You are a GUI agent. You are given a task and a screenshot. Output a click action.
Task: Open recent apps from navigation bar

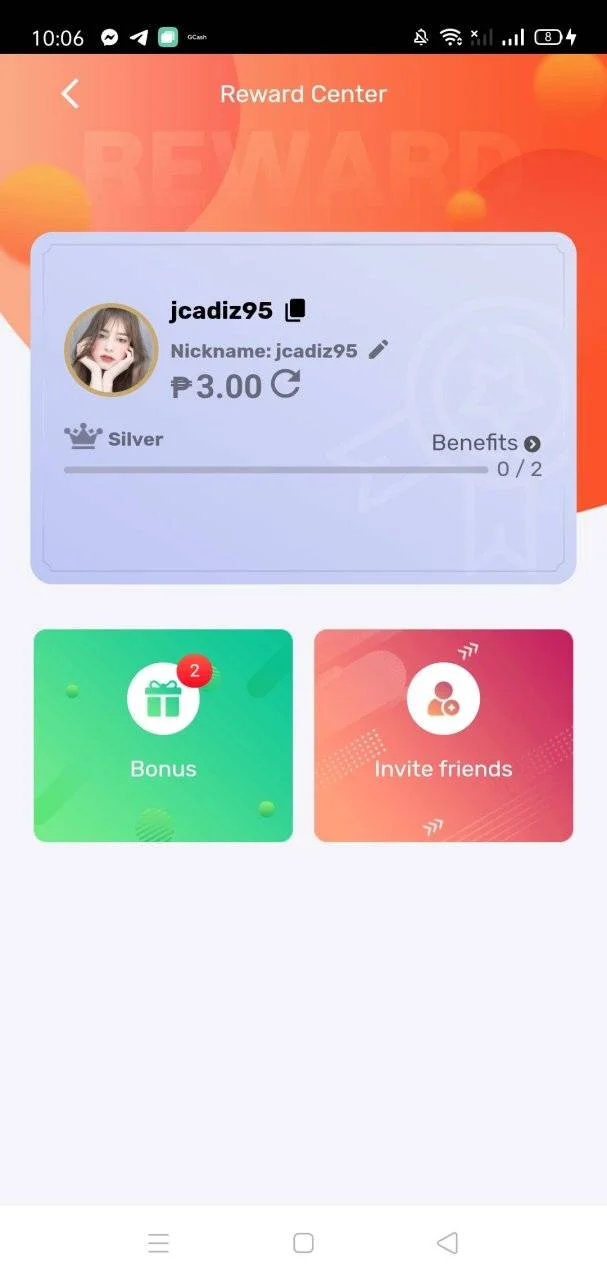point(158,1243)
